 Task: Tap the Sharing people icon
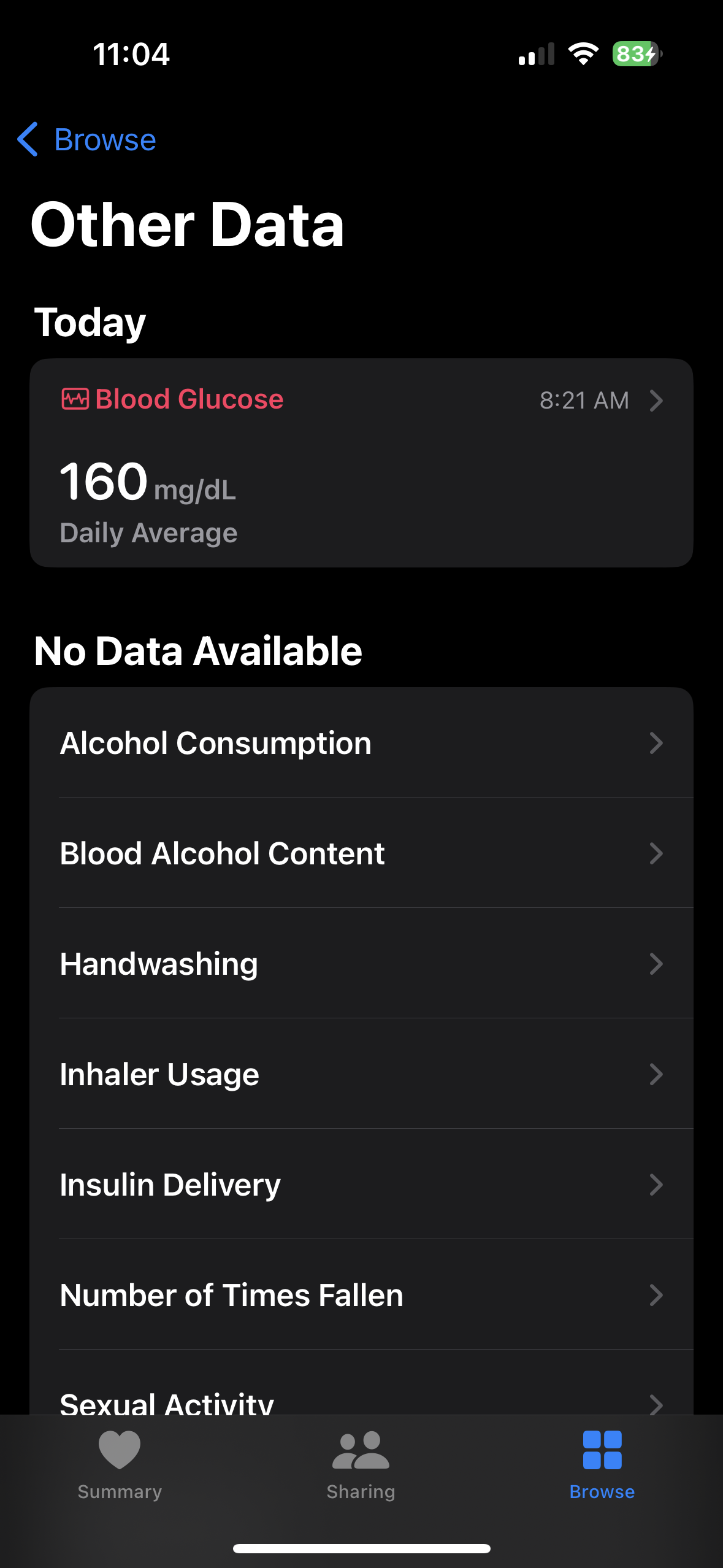(361, 1451)
